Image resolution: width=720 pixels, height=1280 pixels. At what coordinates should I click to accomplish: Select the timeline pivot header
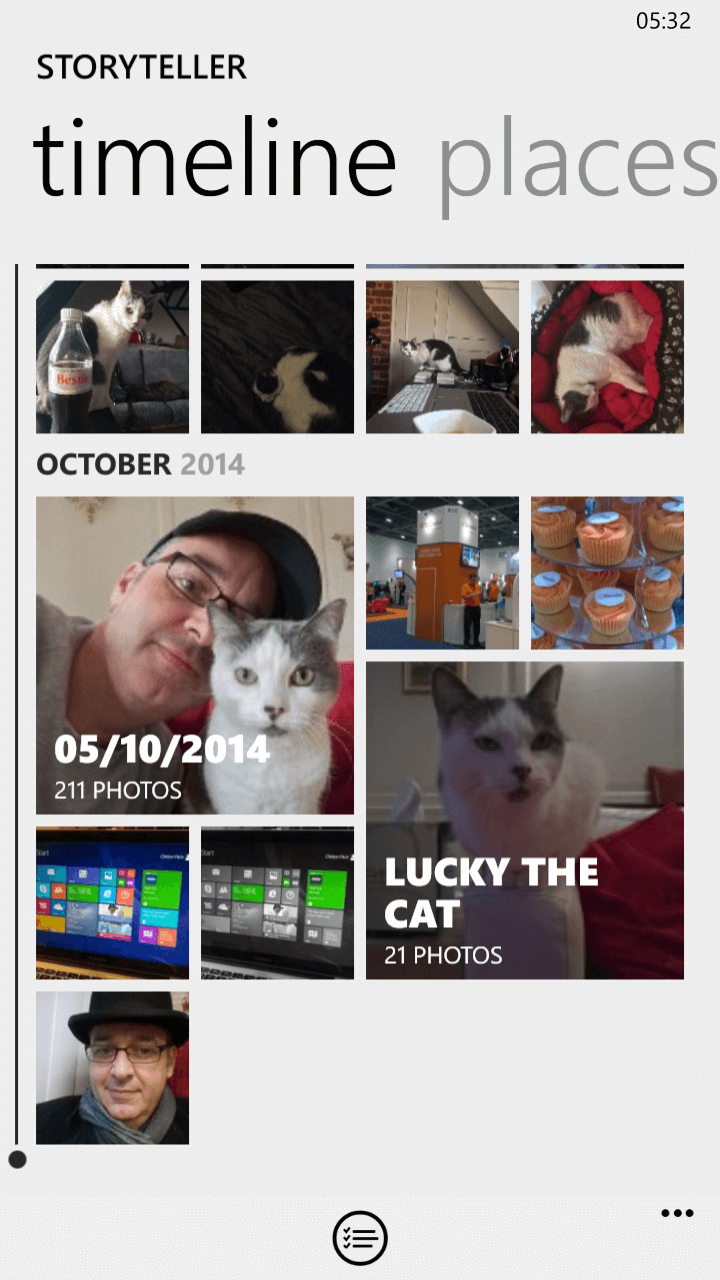coord(215,162)
